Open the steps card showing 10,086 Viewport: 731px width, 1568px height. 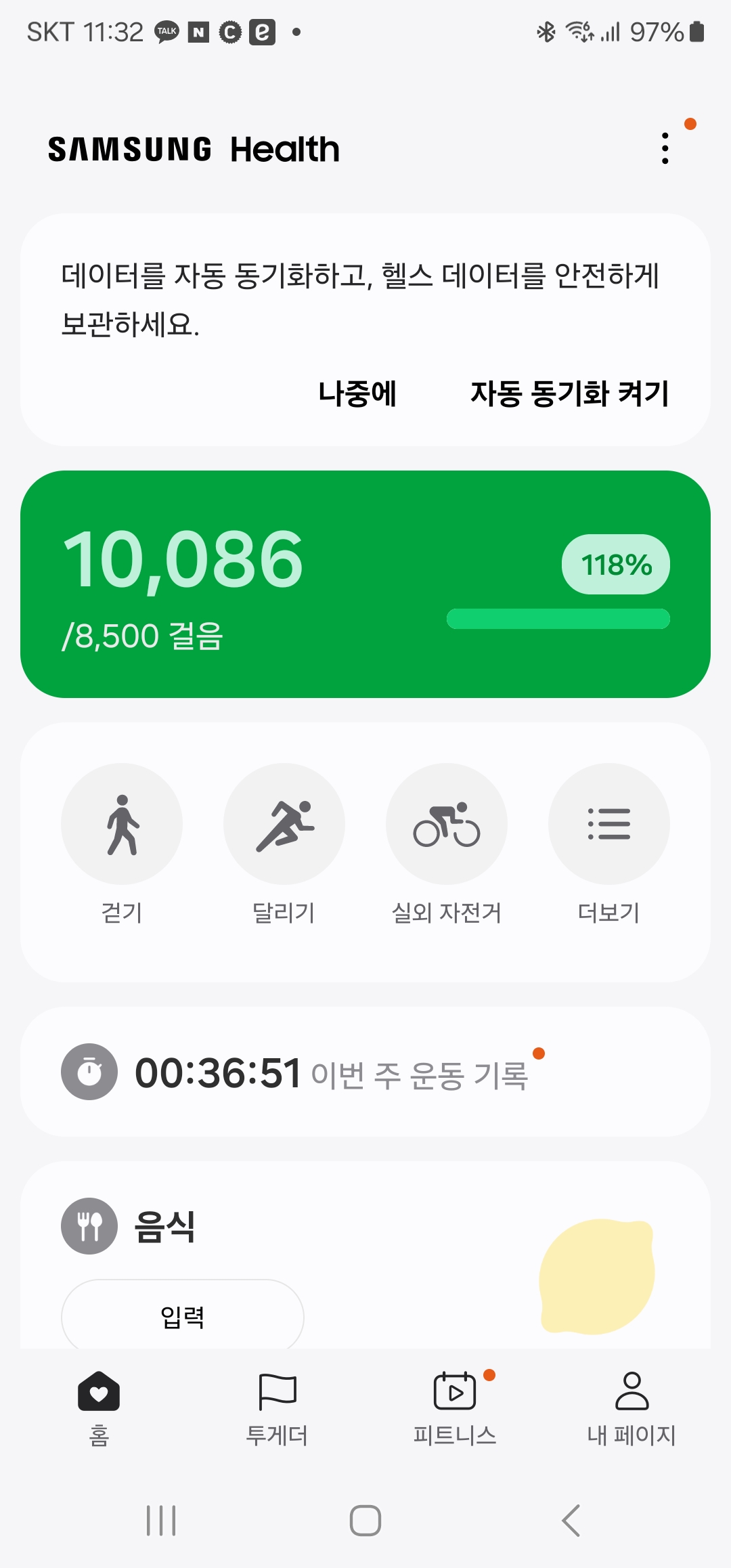(365, 584)
